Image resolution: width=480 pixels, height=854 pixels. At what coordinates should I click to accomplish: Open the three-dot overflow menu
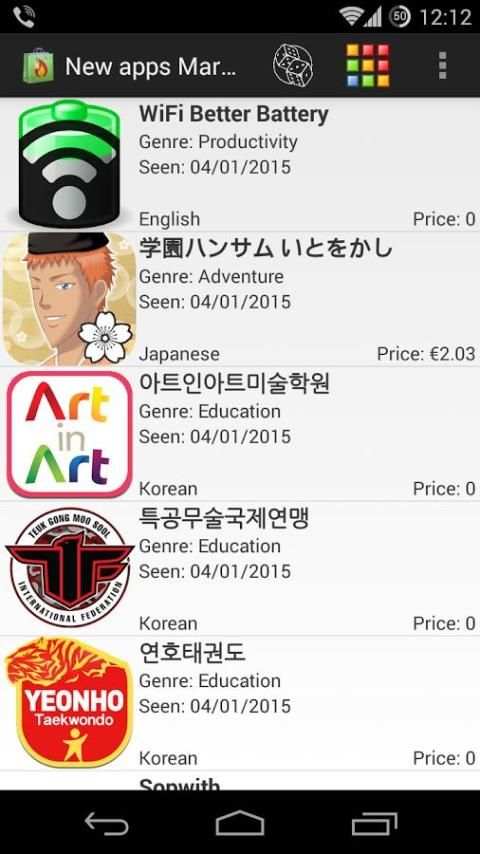tap(442, 66)
